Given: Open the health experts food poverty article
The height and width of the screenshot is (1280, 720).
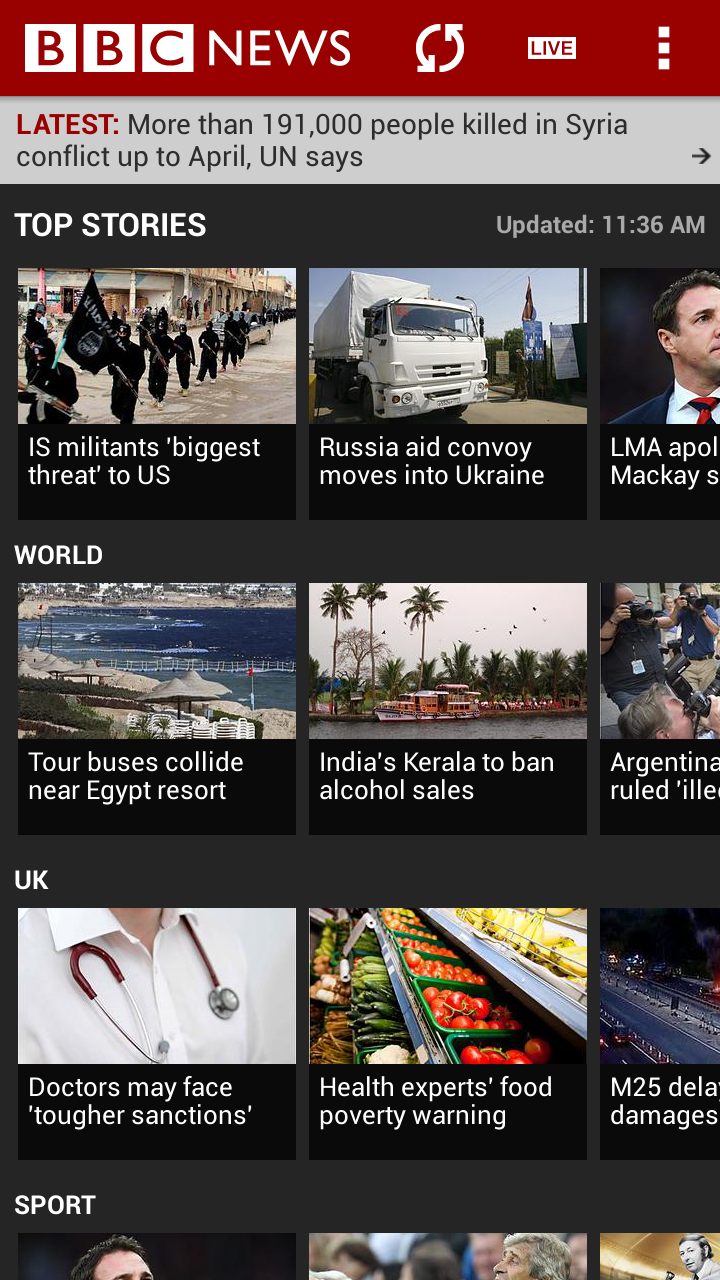Looking at the screenshot, I should [x=447, y=1033].
